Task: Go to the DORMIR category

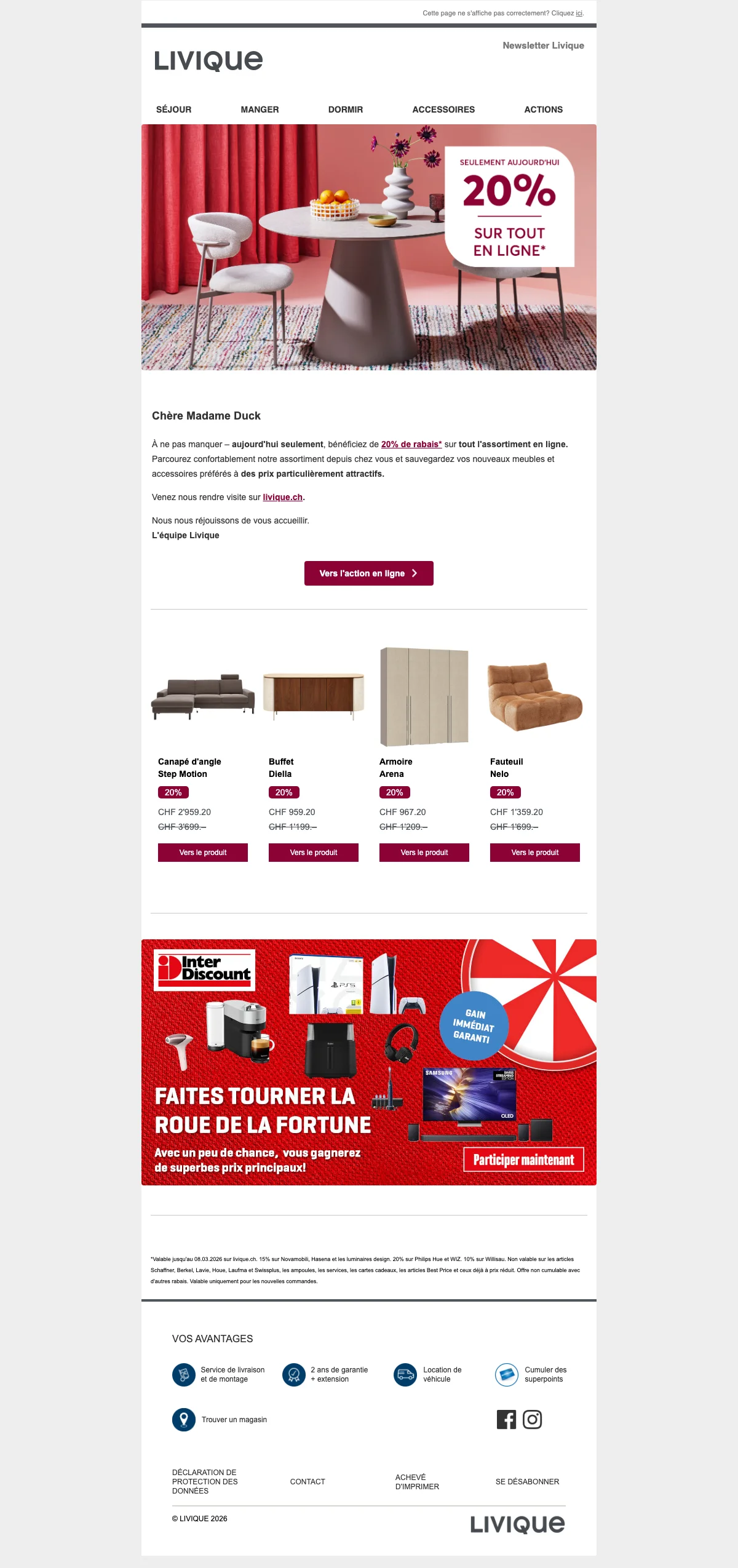Action: 345,109
